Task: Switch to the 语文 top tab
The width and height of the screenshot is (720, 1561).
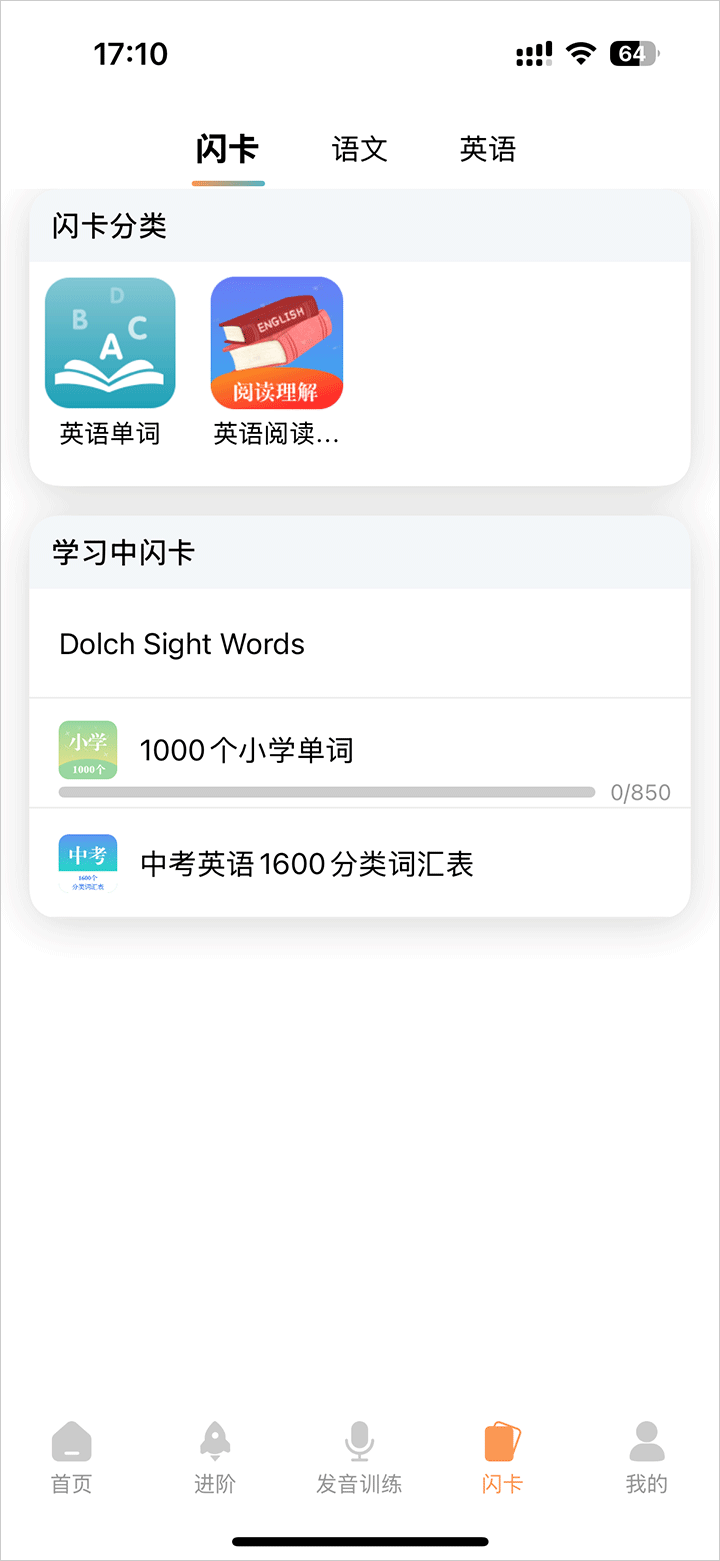Action: tap(359, 150)
